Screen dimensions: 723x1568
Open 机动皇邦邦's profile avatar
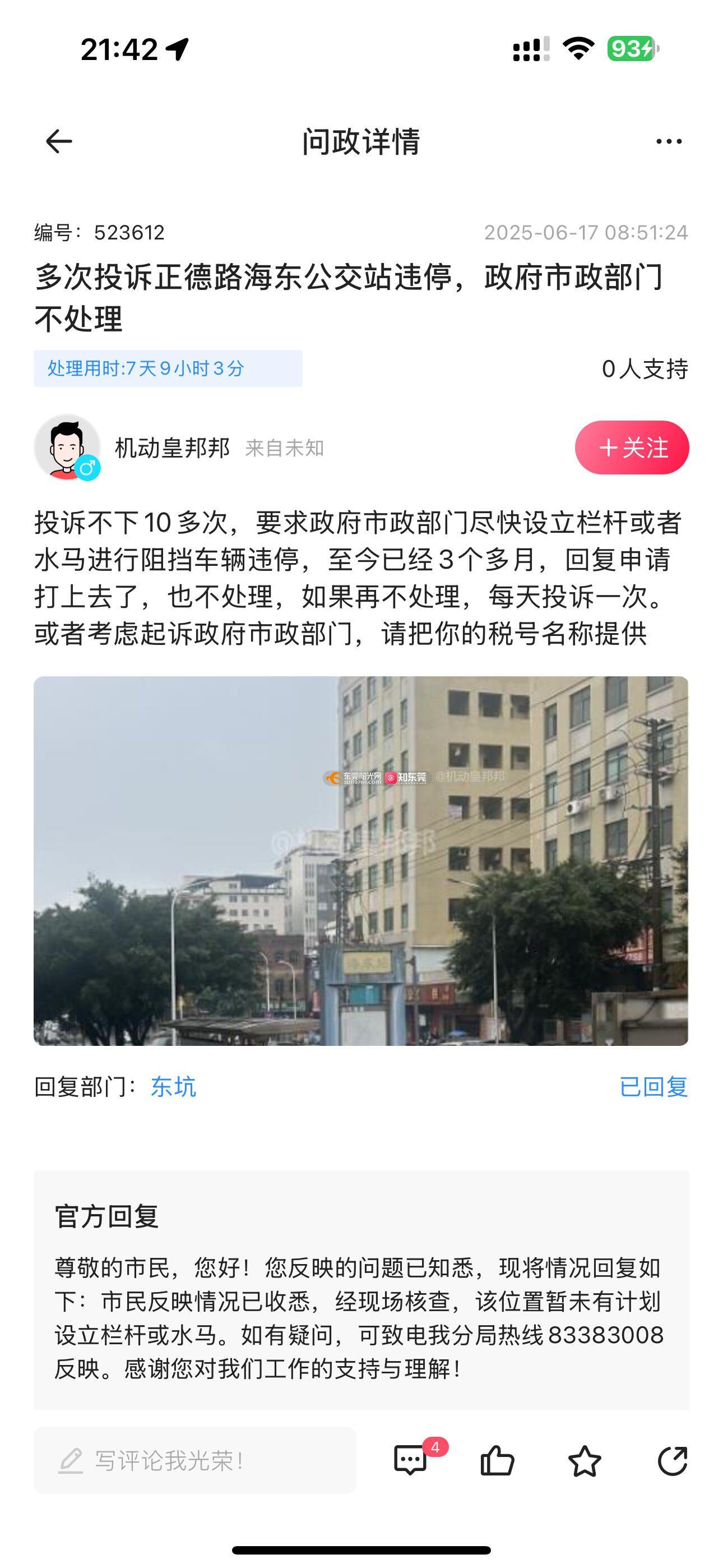67,448
